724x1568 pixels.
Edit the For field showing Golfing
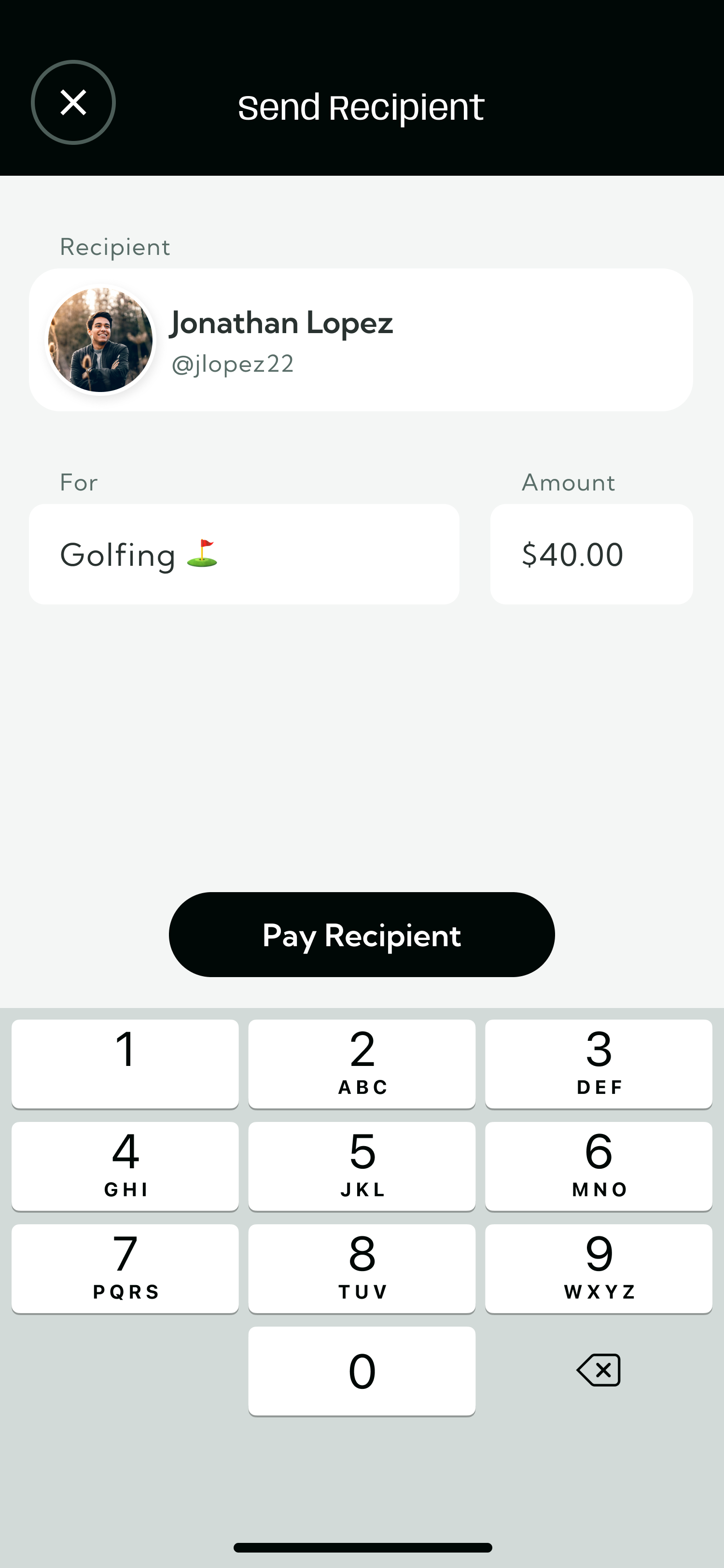click(x=243, y=554)
